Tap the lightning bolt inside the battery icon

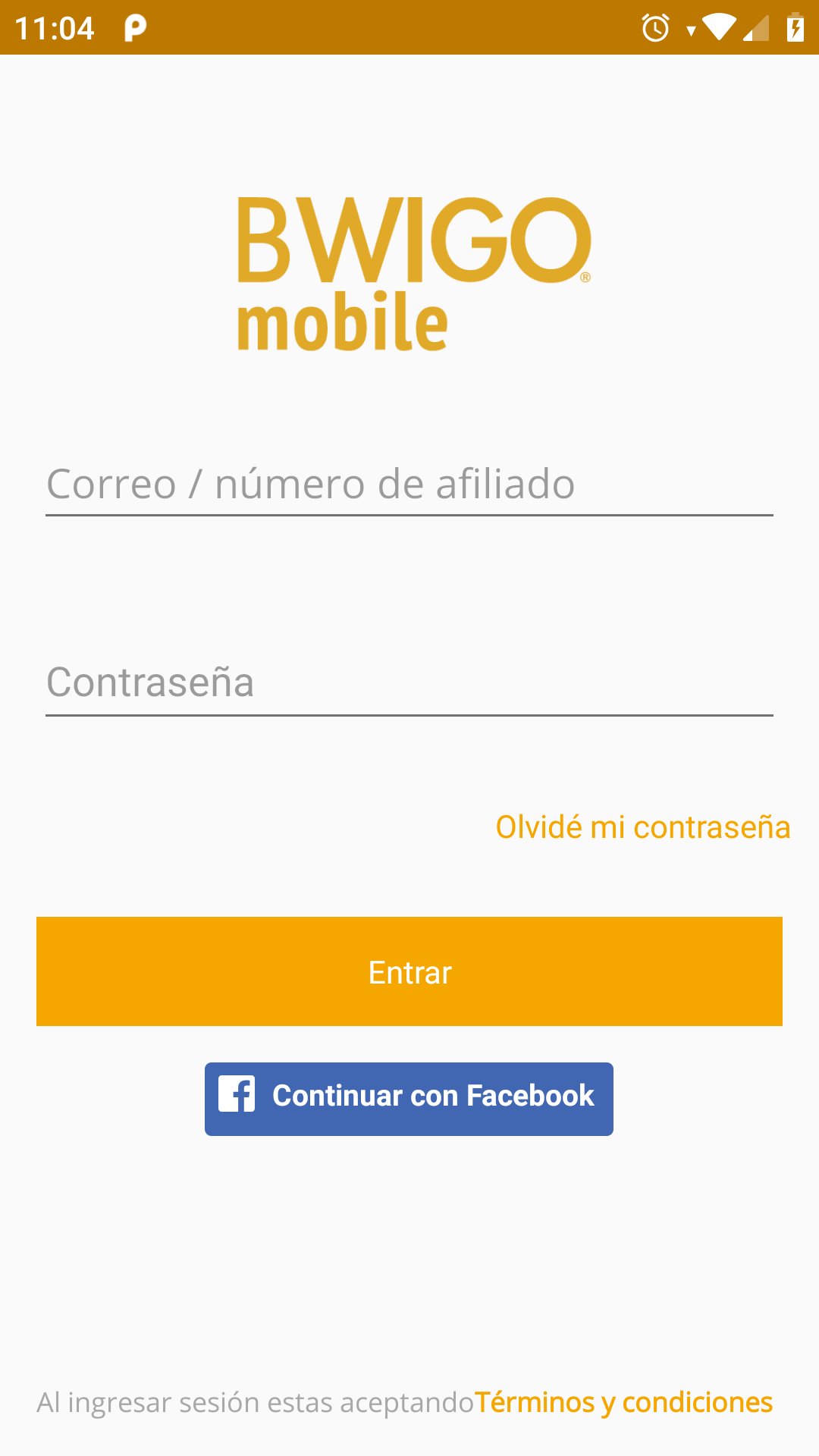tap(795, 27)
